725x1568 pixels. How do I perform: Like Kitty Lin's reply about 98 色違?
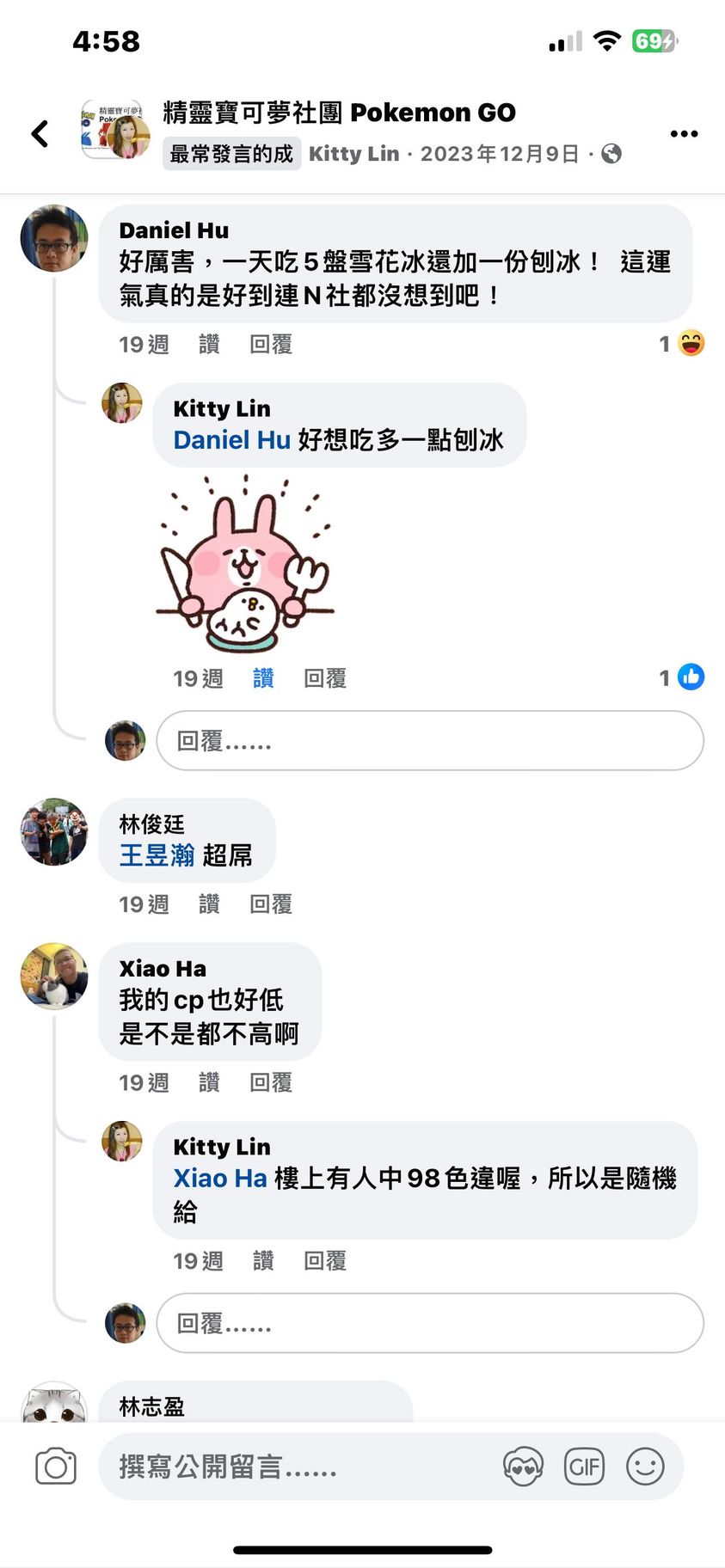(x=263, y=1261)
